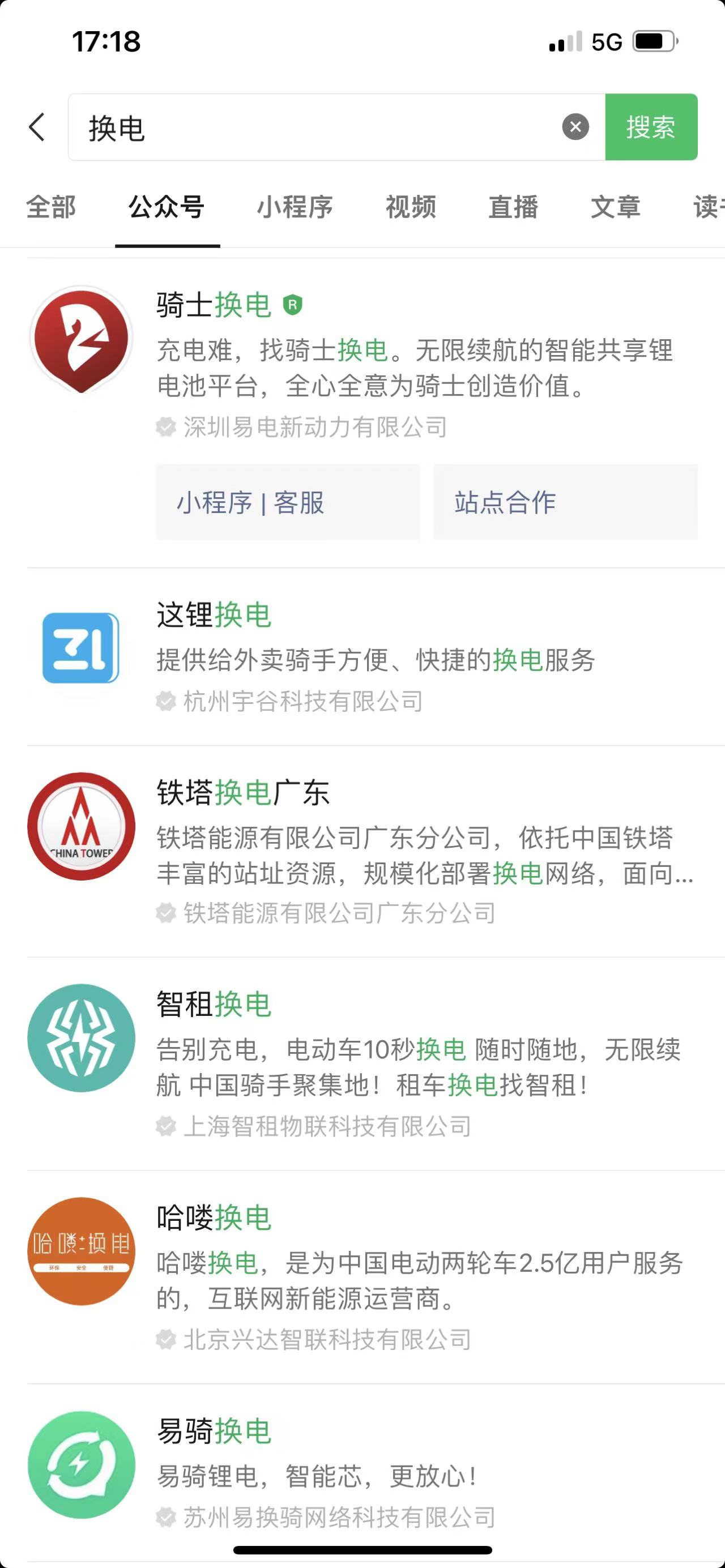Switch to the 视频 tab
This screenshot has width=725, height=1568.
(x=411, y=208)
